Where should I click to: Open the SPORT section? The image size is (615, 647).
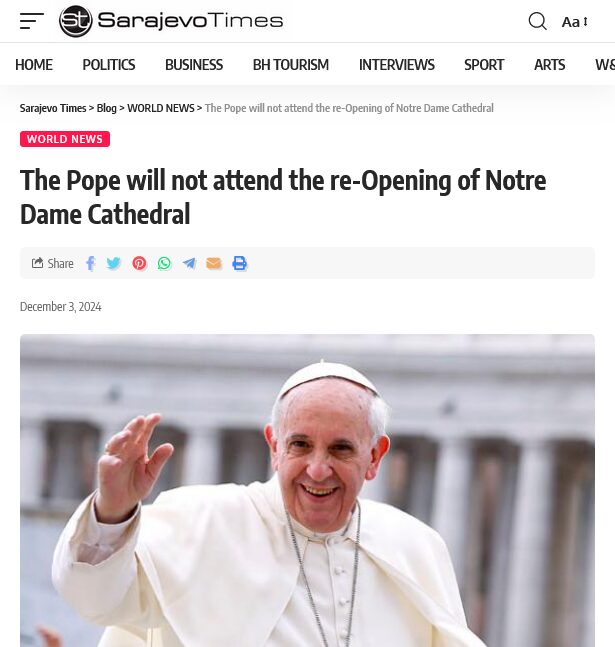tap(484, 64)
